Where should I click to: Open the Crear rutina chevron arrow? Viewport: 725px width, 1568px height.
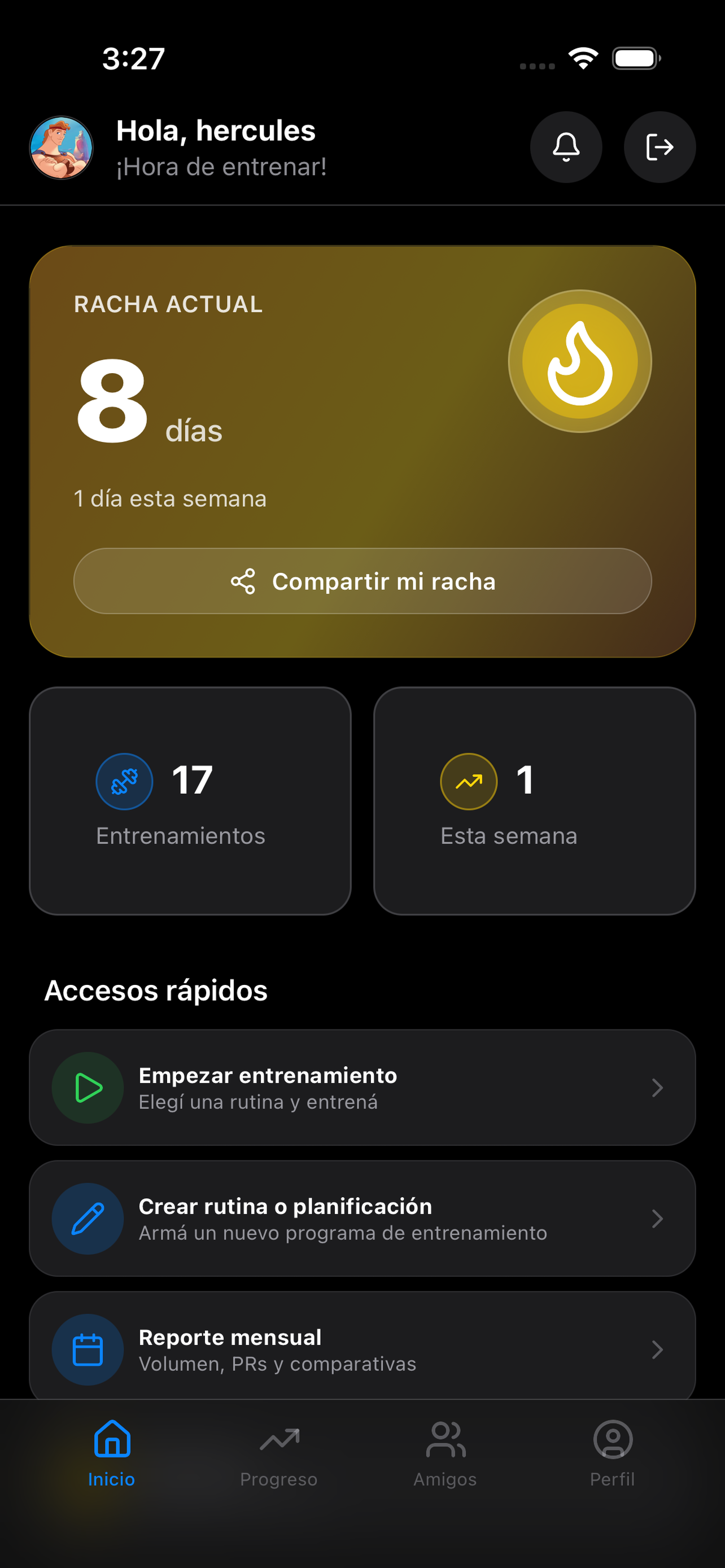coord(657,1219)
